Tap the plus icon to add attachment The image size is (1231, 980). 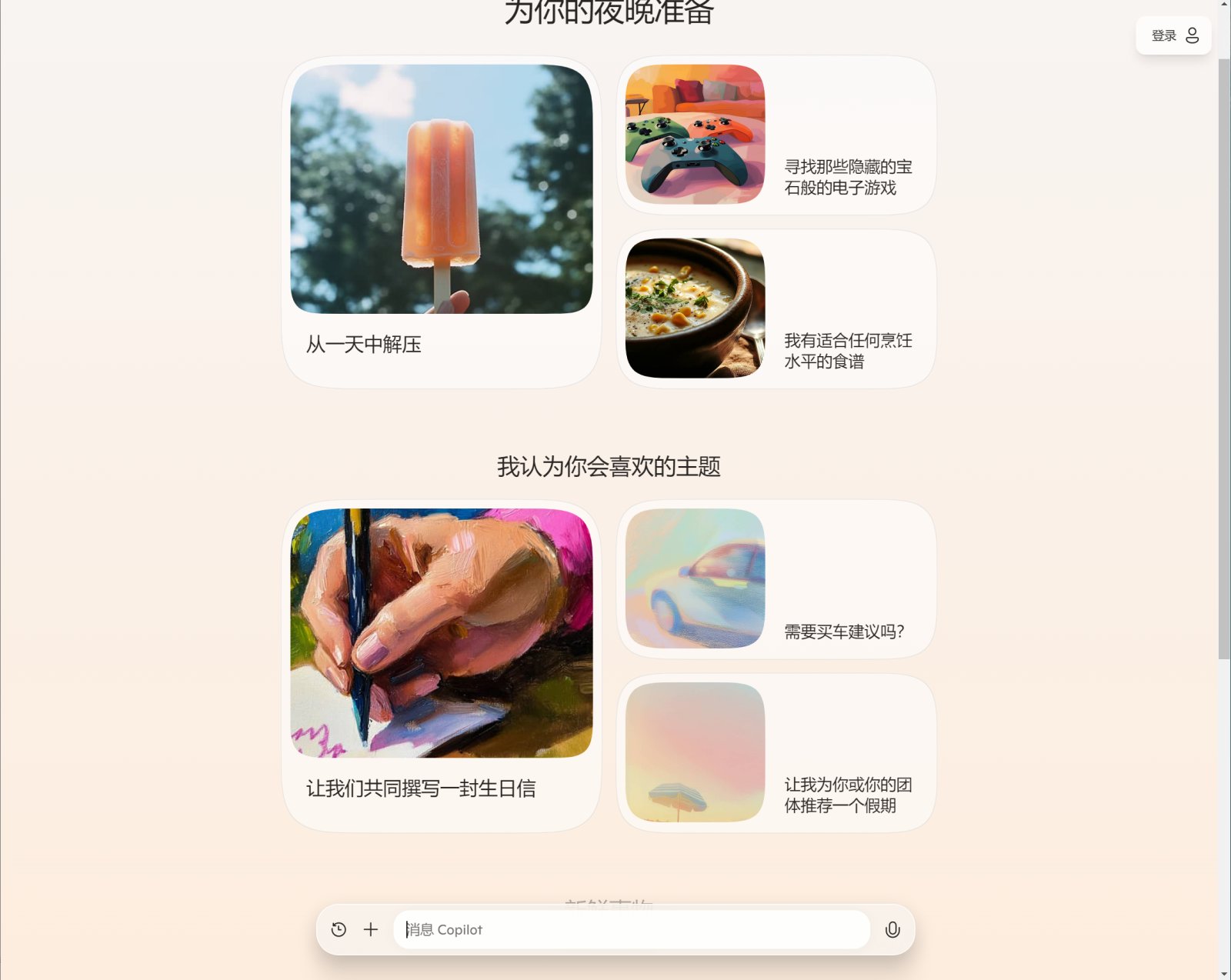point(371,929)
